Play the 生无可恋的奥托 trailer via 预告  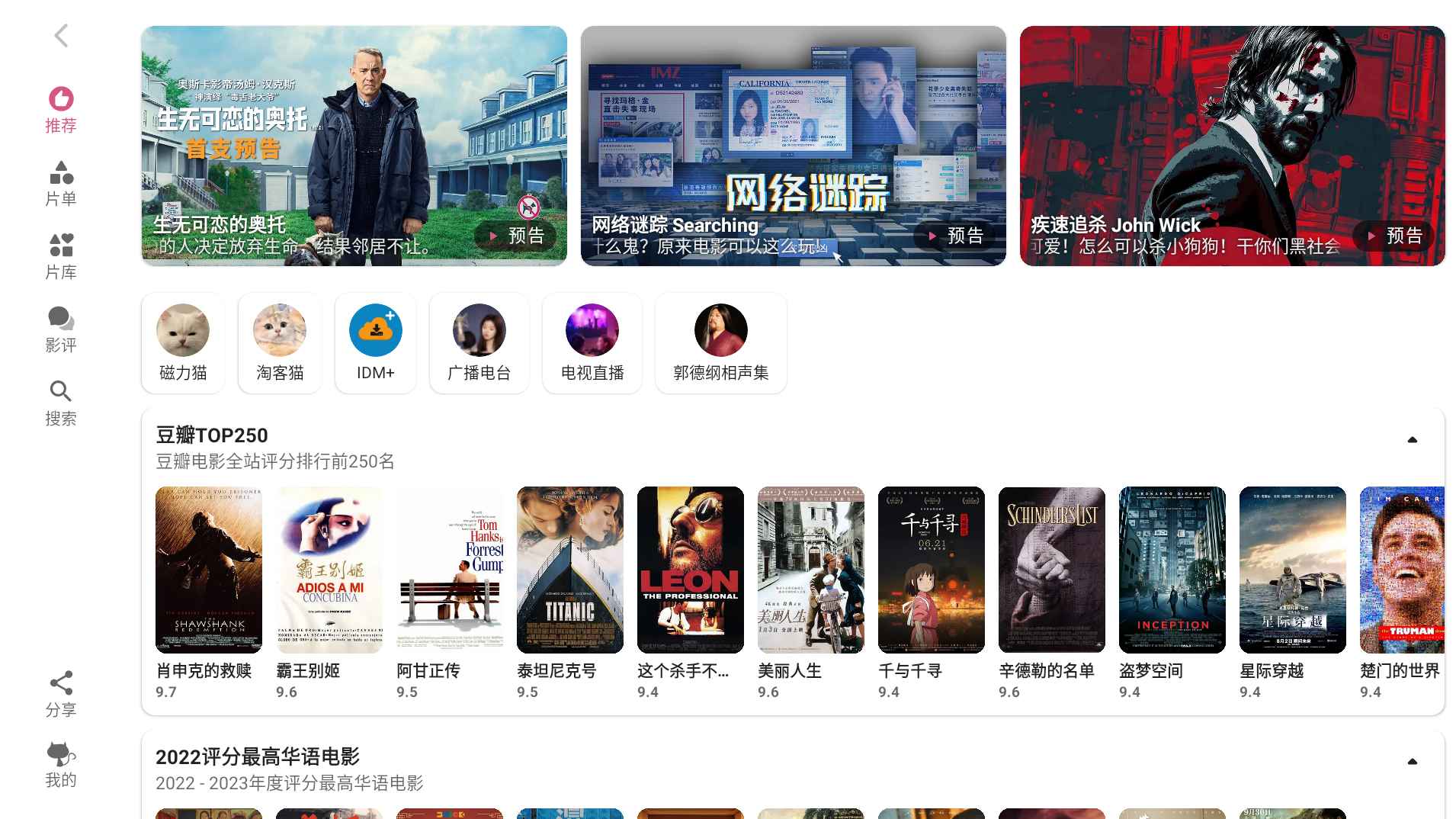point(515,236)
